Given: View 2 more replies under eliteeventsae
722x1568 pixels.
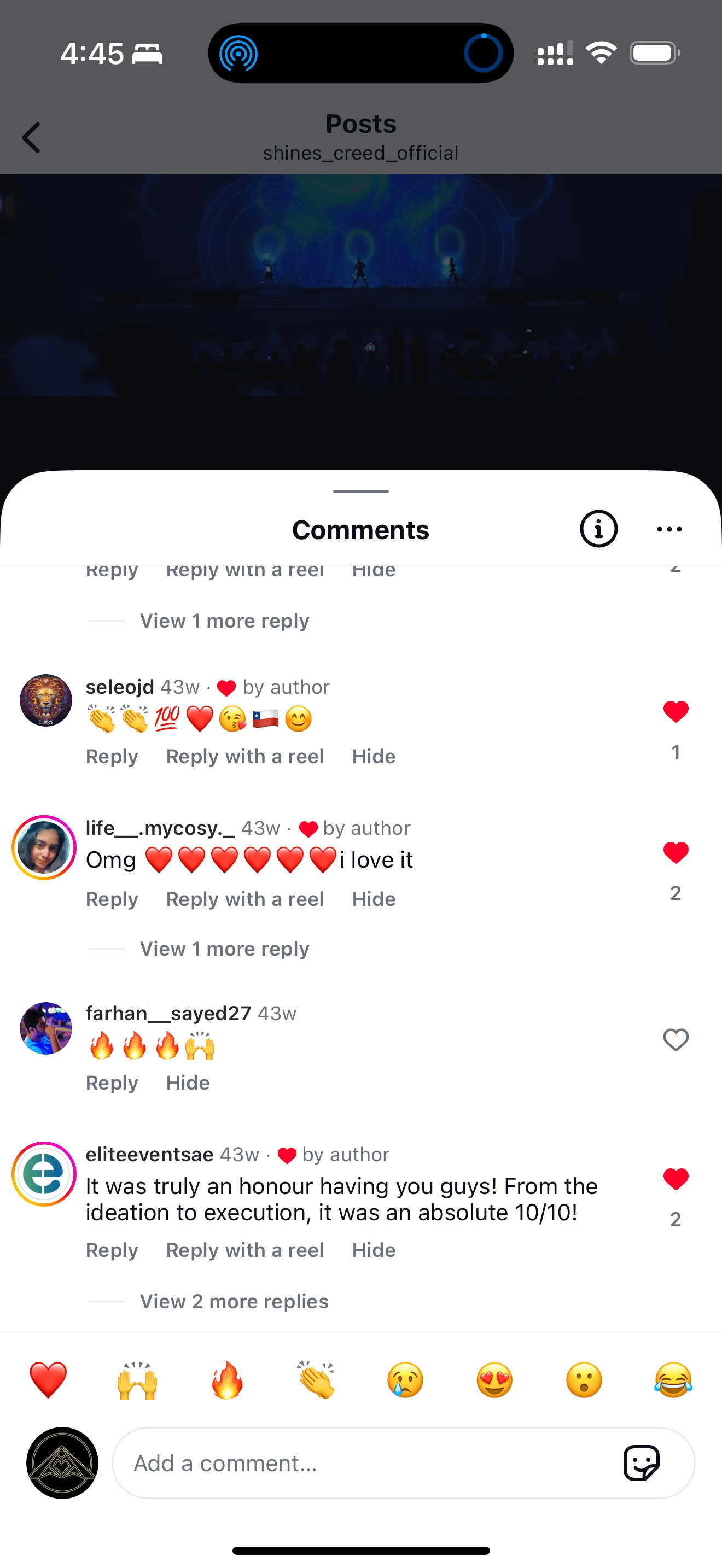Looking at the screenshot, I should [234, 1301].
